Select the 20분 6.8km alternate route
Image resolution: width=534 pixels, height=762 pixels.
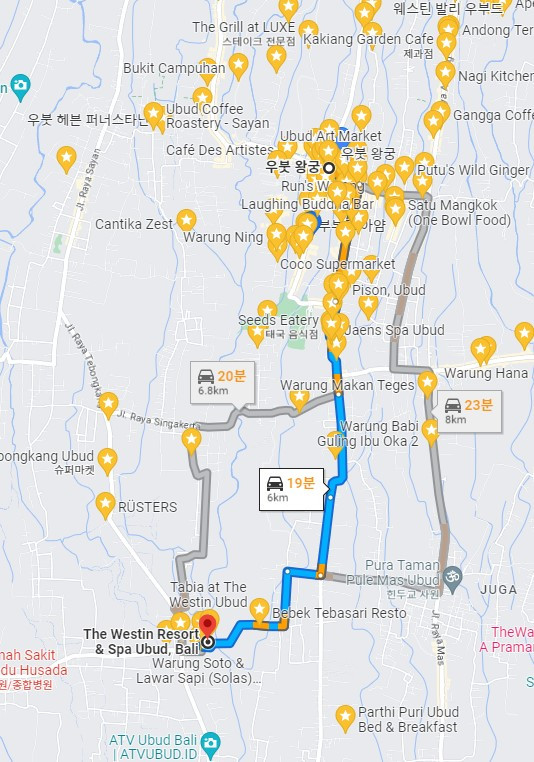point(222,382)
